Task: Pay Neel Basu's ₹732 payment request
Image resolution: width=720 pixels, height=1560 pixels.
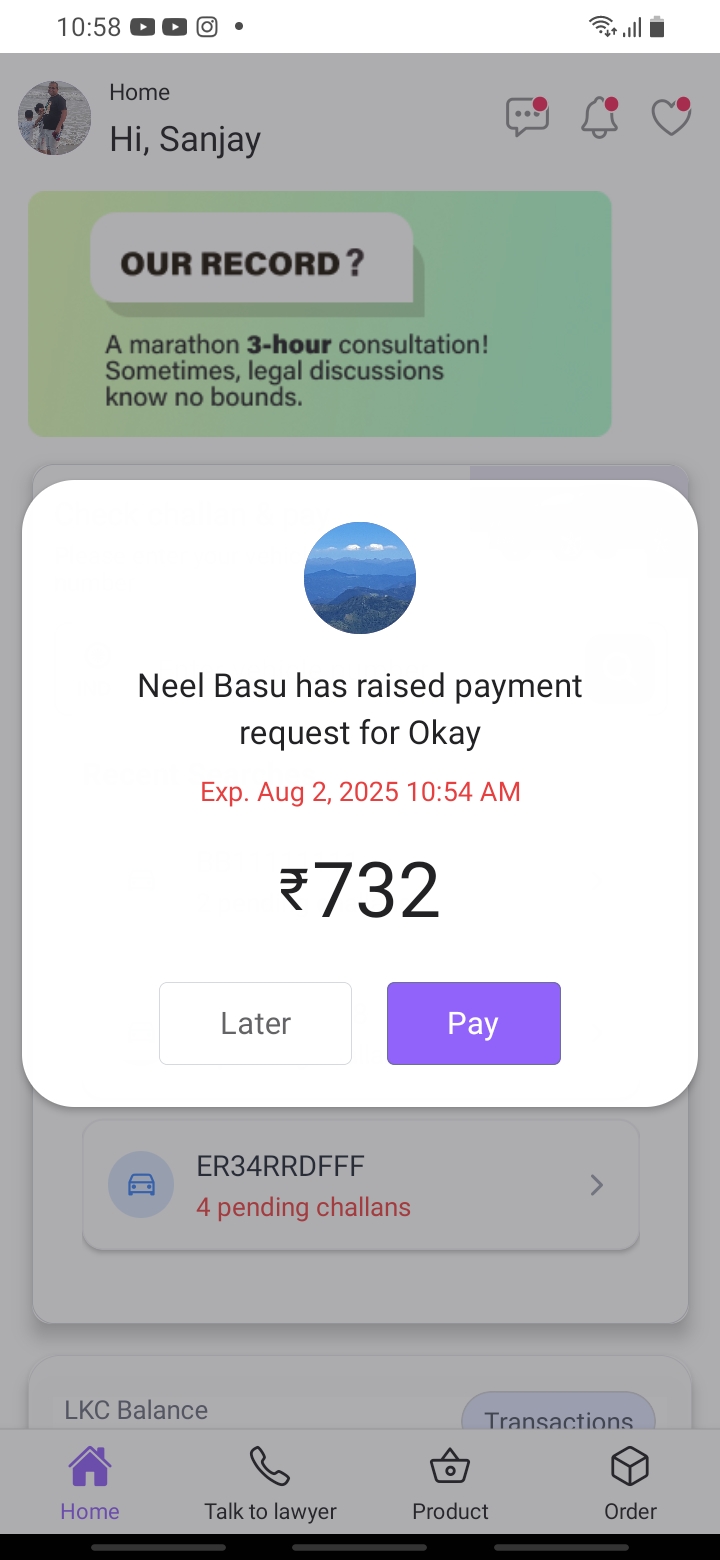Action: click(473, 1023)
